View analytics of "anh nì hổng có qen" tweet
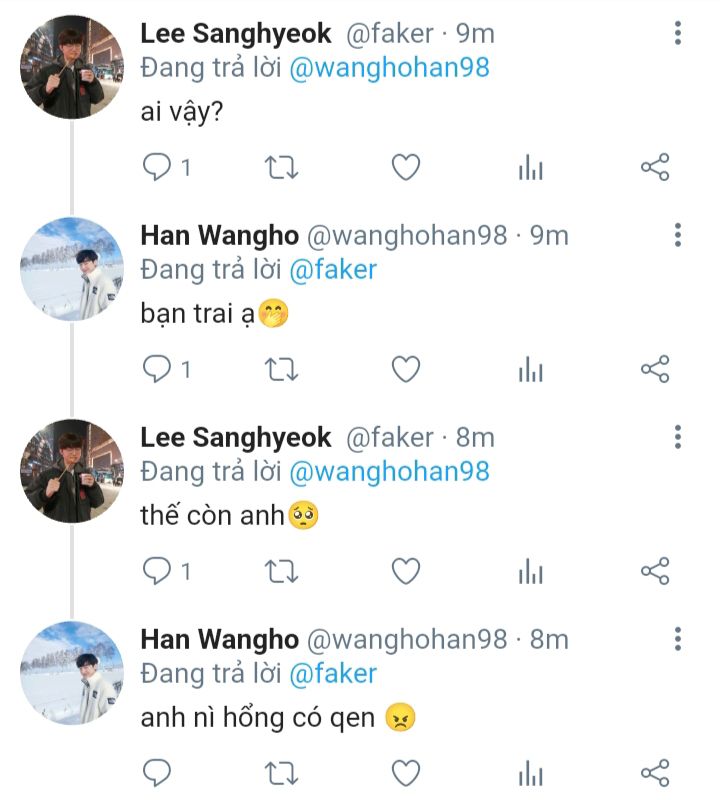The image size is (720, 800). click(x=530, y=772)
